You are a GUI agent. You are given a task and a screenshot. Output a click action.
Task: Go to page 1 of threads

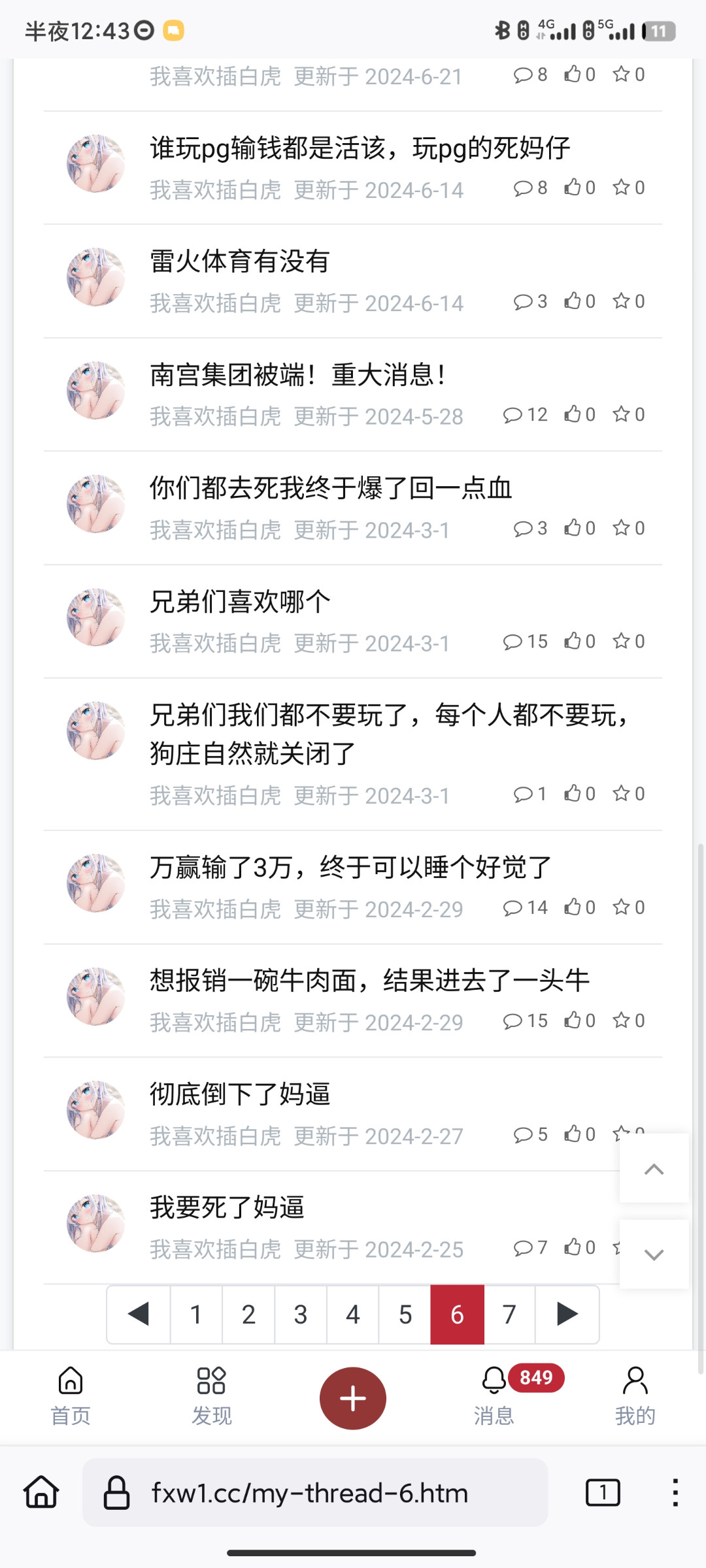tap(196, 1314)
